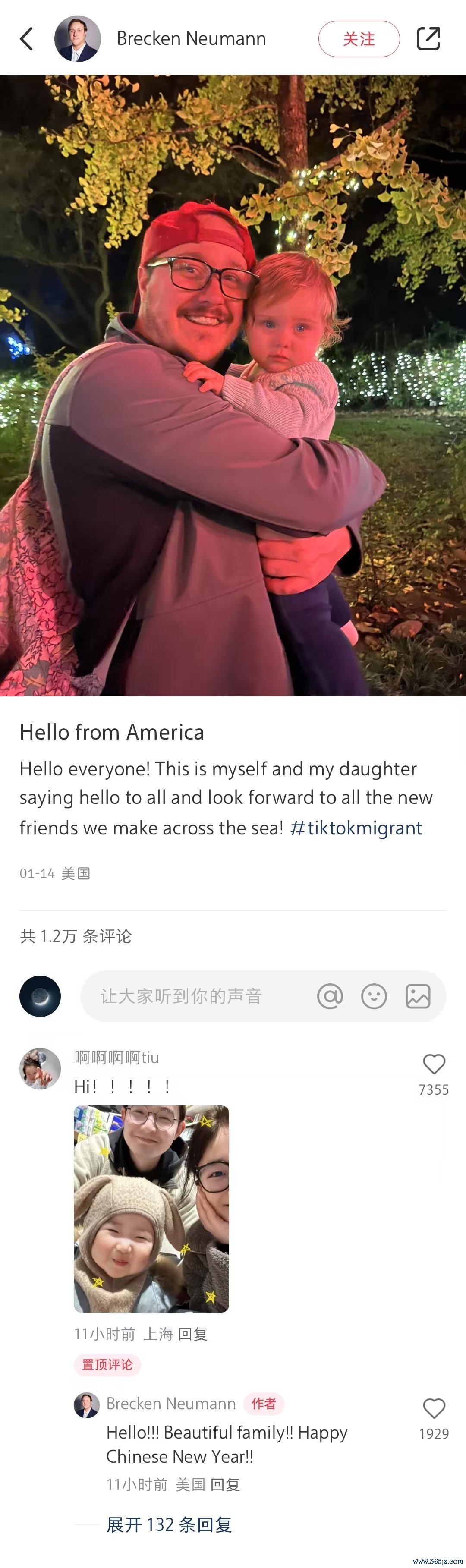Attach an image to your comment
Screen dimensions: 466x1568
418,996
